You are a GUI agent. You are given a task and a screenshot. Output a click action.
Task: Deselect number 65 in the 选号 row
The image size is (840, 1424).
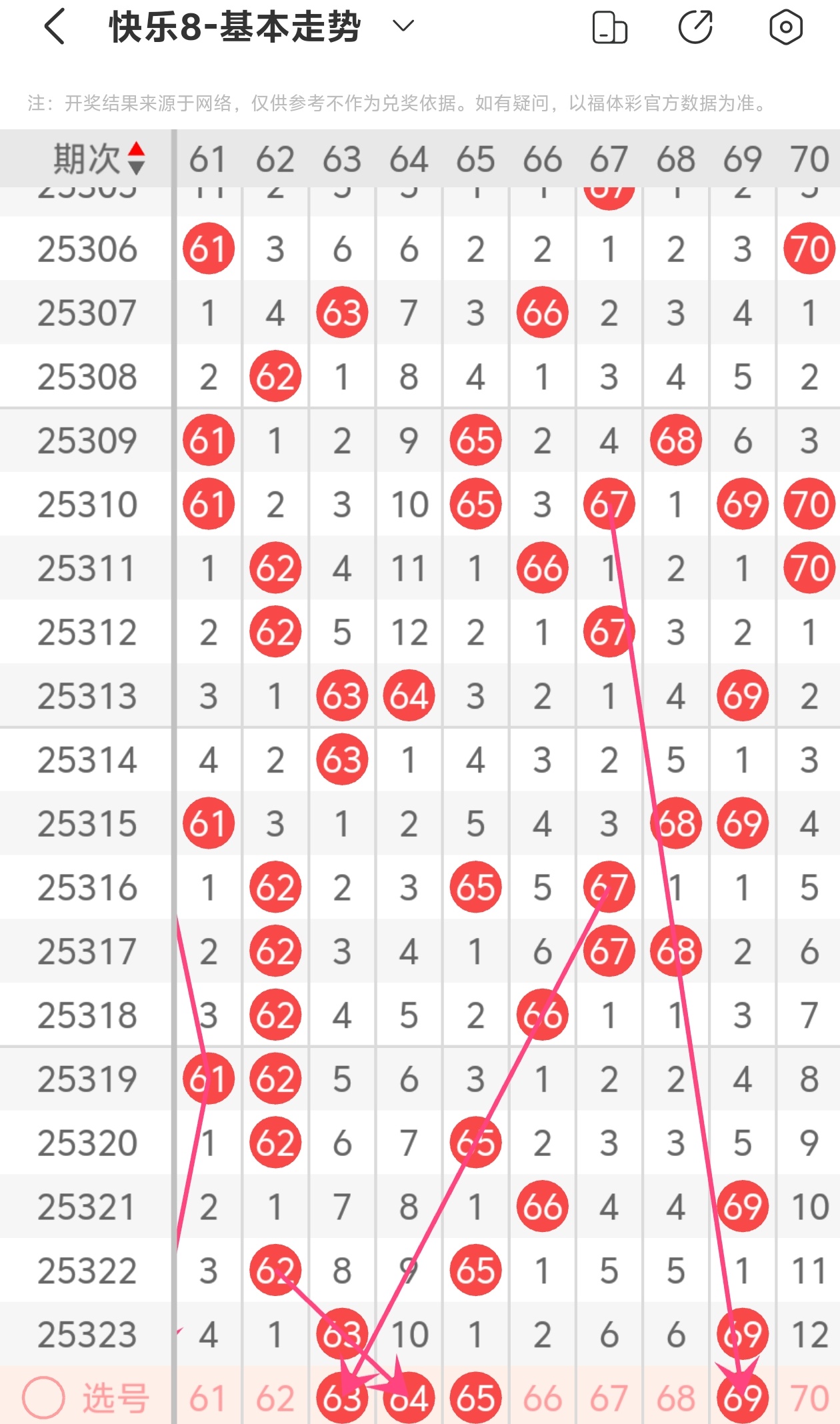tap(475, 1398)
